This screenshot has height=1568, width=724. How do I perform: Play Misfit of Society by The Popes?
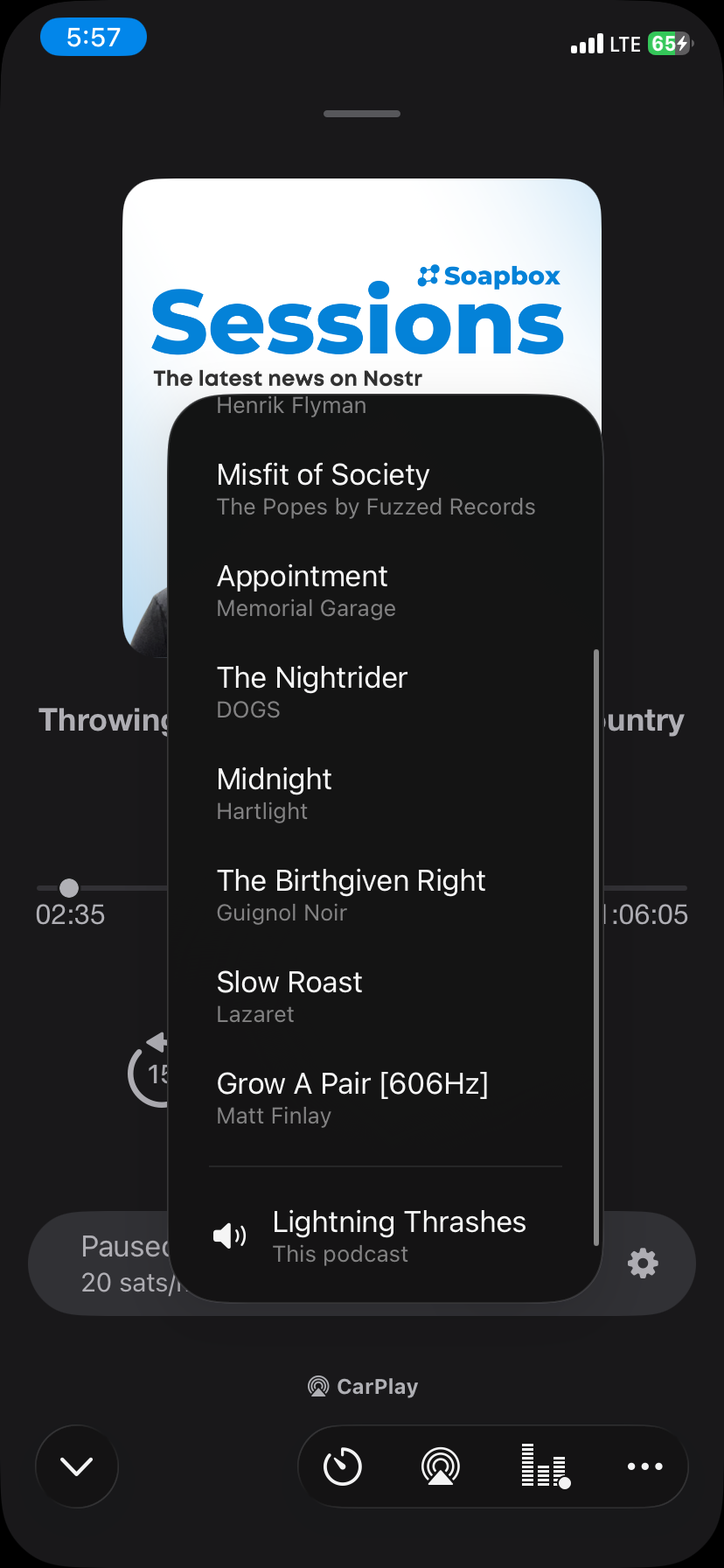point(376,489)
